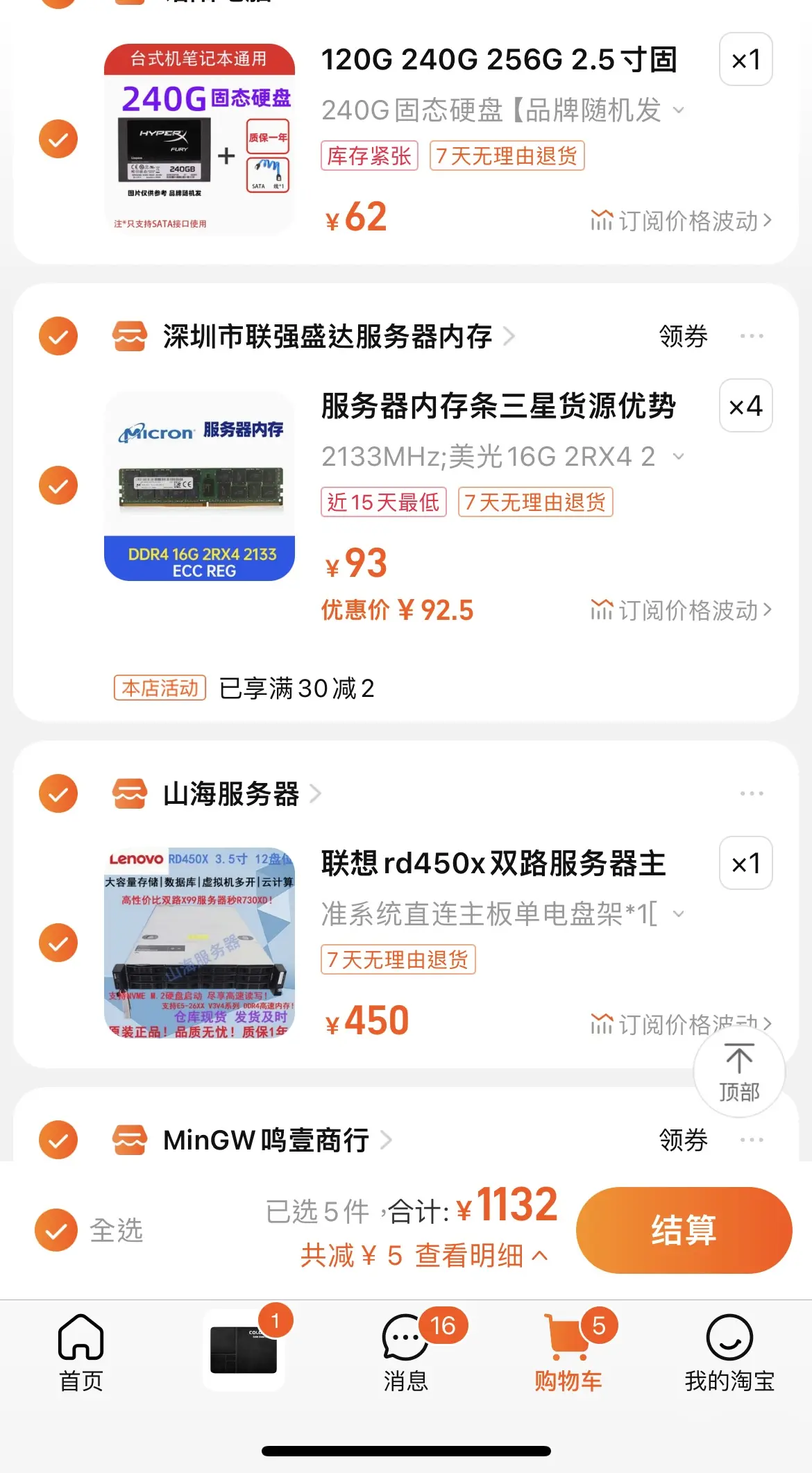Viewport: 812px width, 1473px height.
Task: Uncheck the 240G固态硬盘 item checkbox
Action: pyautogui.click(x=58, y=139)
